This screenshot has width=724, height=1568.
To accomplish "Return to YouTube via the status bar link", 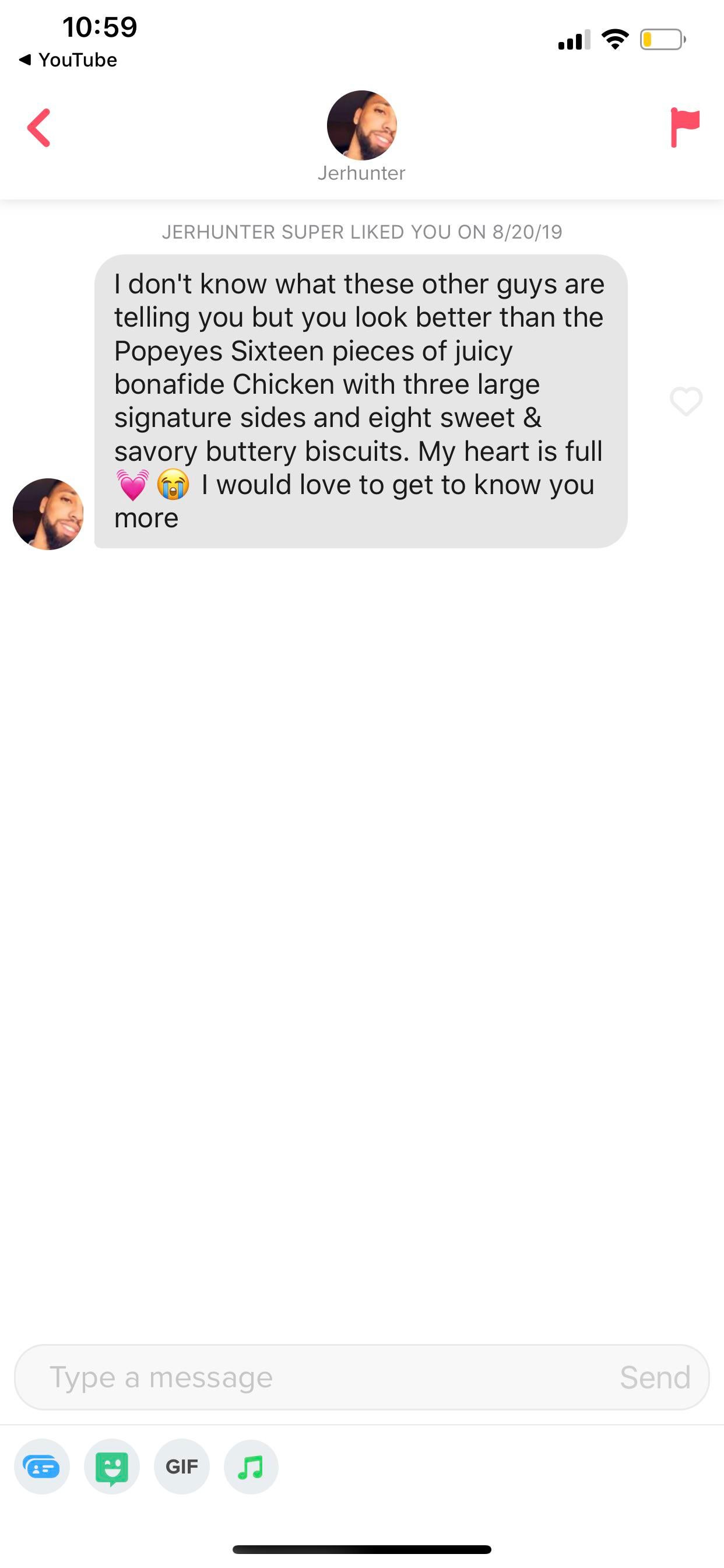I will [x=68, y=60].
